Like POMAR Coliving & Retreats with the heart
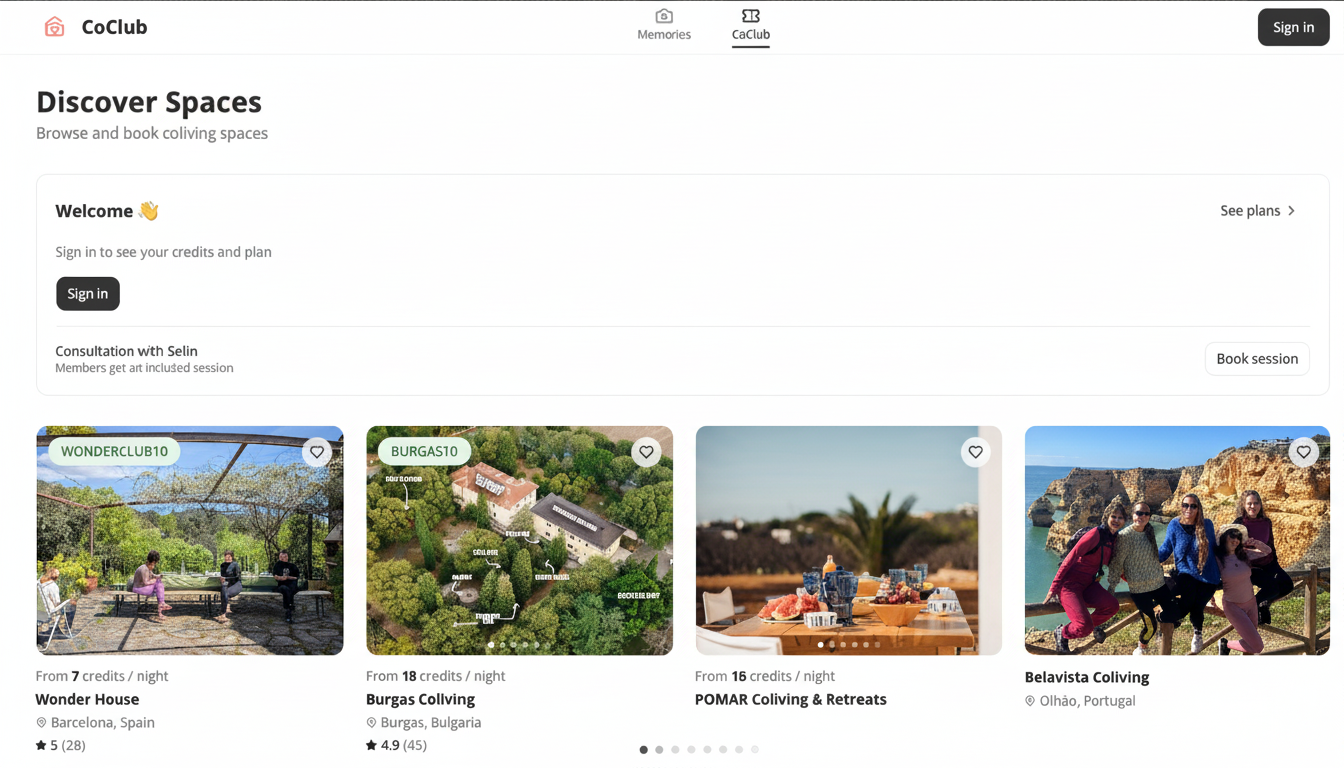Viewport: 1344px width, 768px height. pos(975,452)
